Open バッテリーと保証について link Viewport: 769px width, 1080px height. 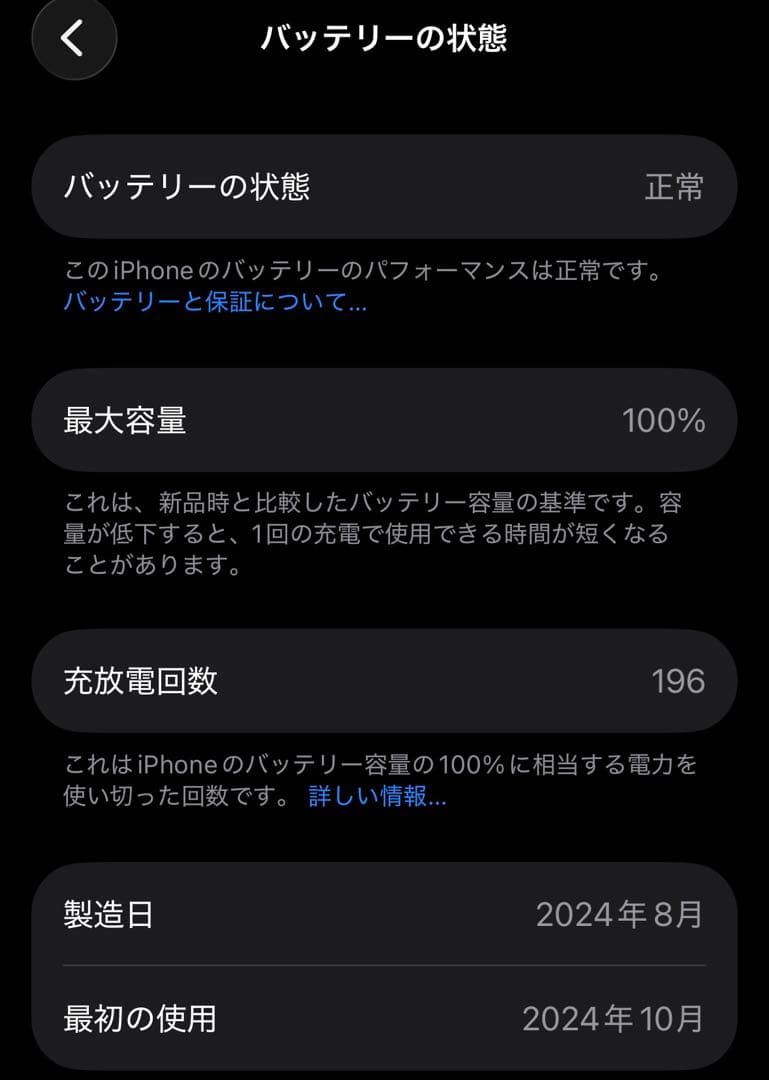click(213, 302)
